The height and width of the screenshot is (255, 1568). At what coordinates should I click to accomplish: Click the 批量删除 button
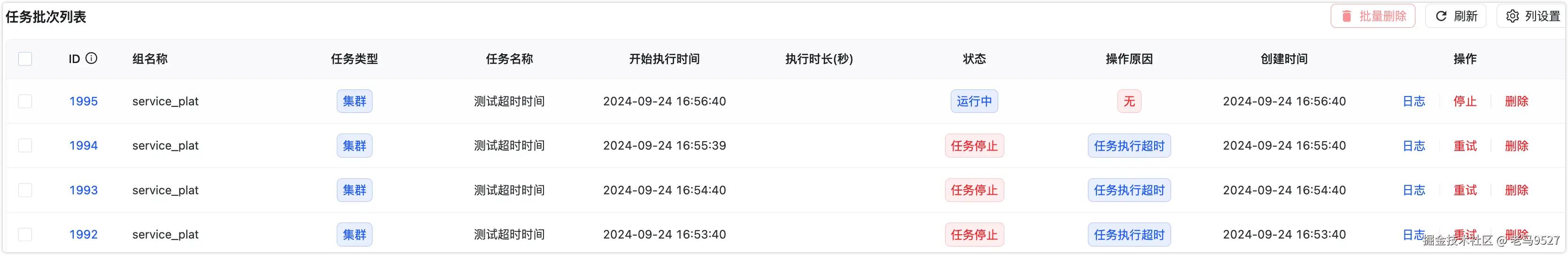tap(1373, 16)
